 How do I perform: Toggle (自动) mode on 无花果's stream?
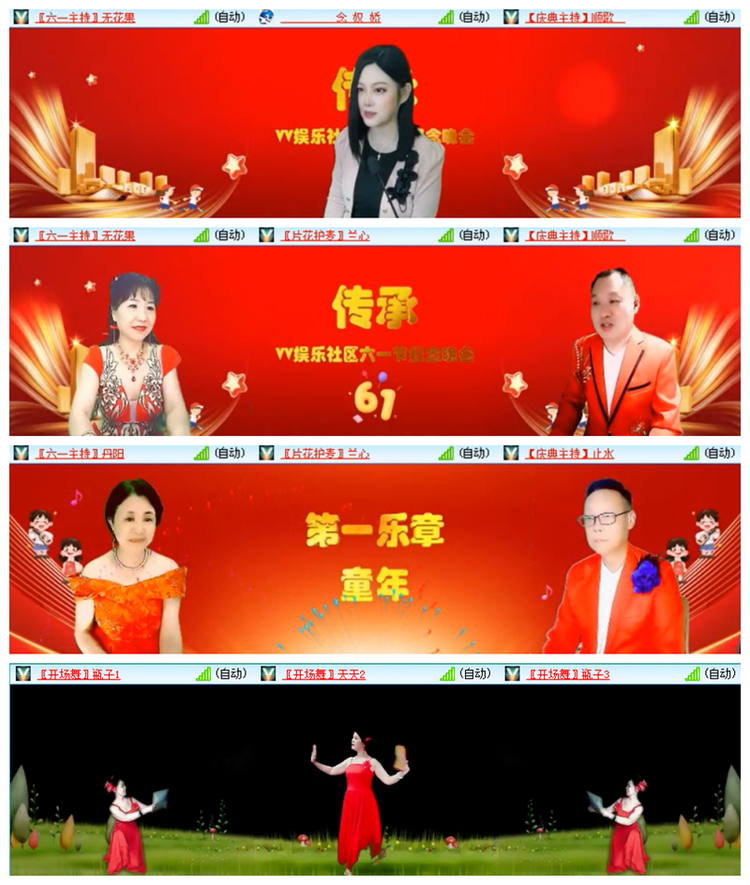click(x=228, y=15)
